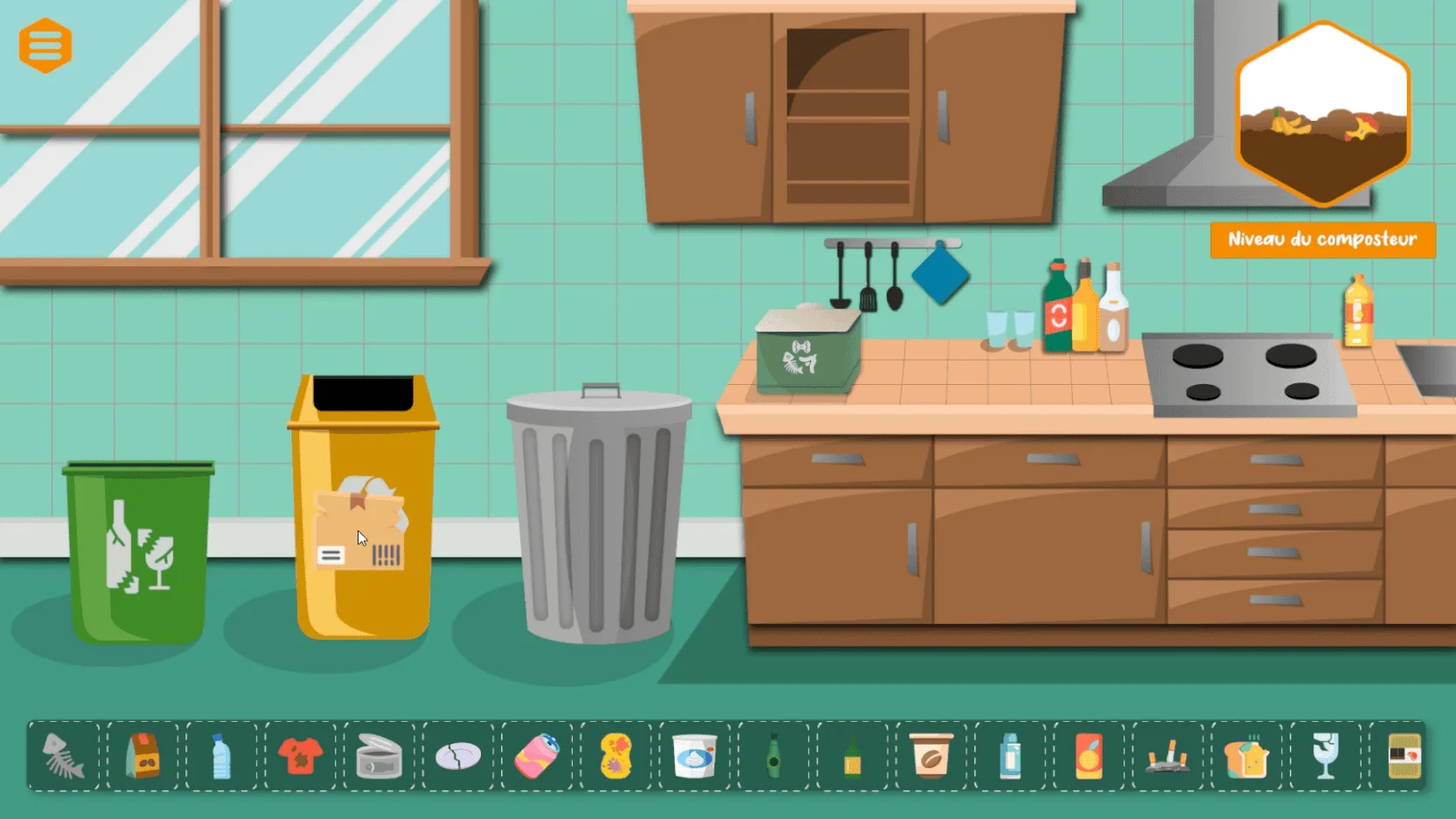Tap the green glass recycling bin
This screenshot has width=1456, height=819.
click(139, 551)
